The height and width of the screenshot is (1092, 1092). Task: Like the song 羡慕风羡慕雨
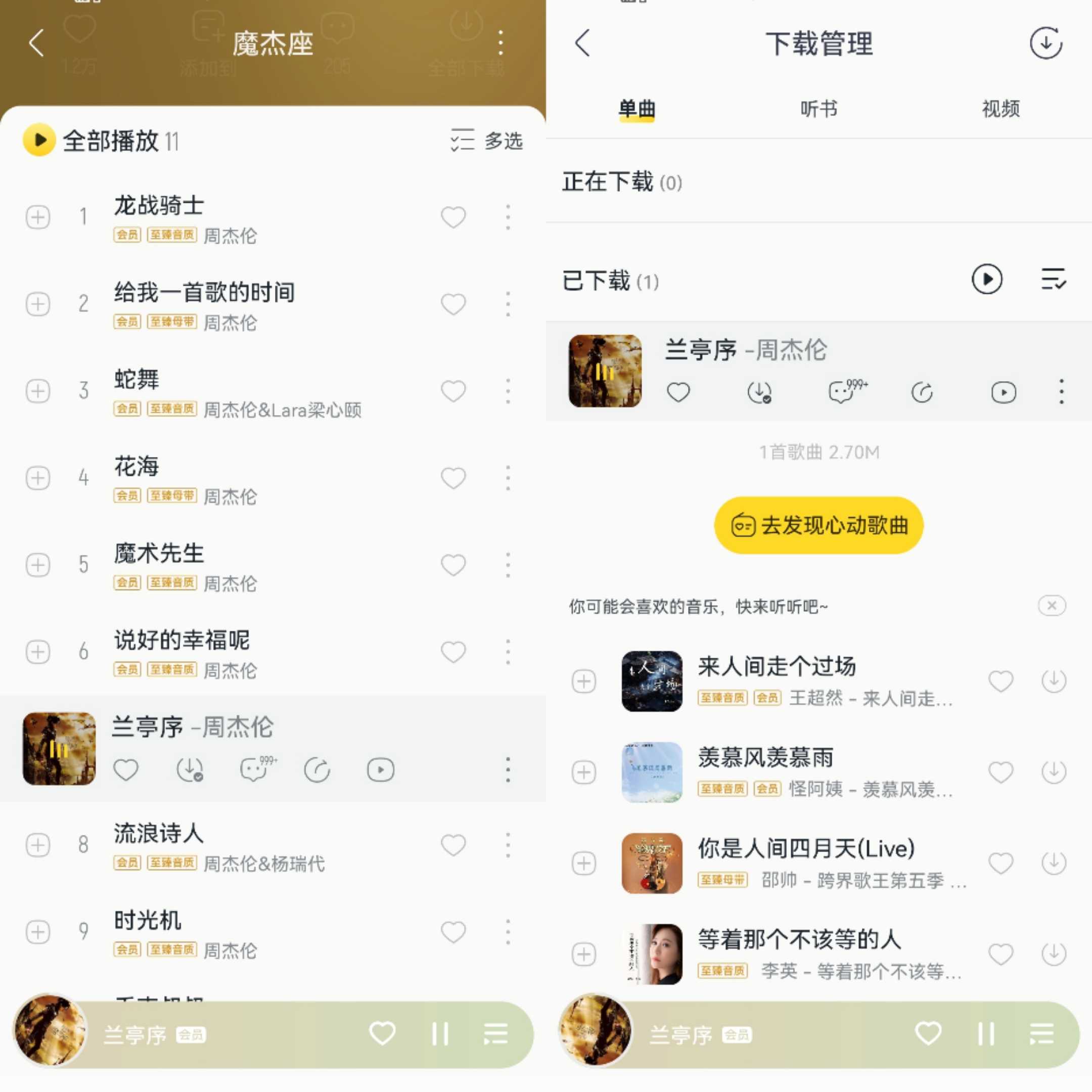tap(1000, 772)
